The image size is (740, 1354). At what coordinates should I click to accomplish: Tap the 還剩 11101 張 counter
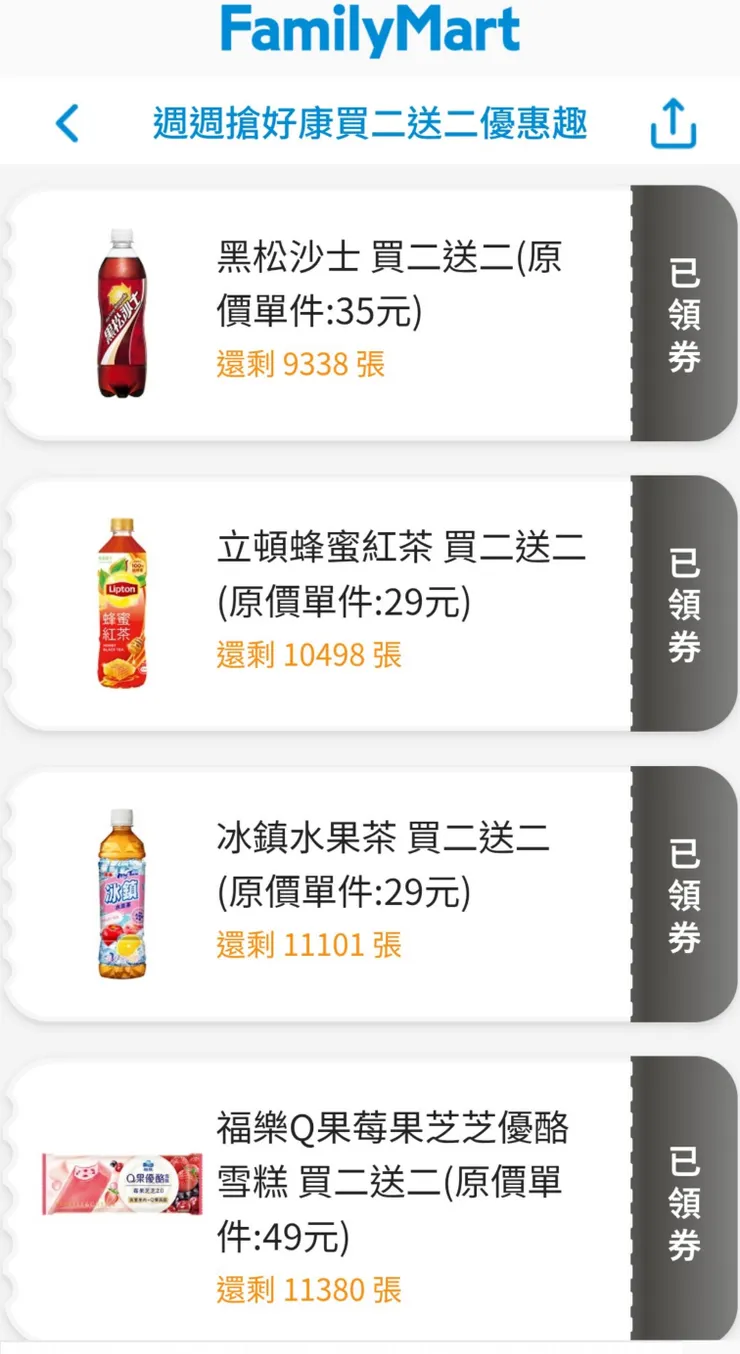click(x=307, y=944)
